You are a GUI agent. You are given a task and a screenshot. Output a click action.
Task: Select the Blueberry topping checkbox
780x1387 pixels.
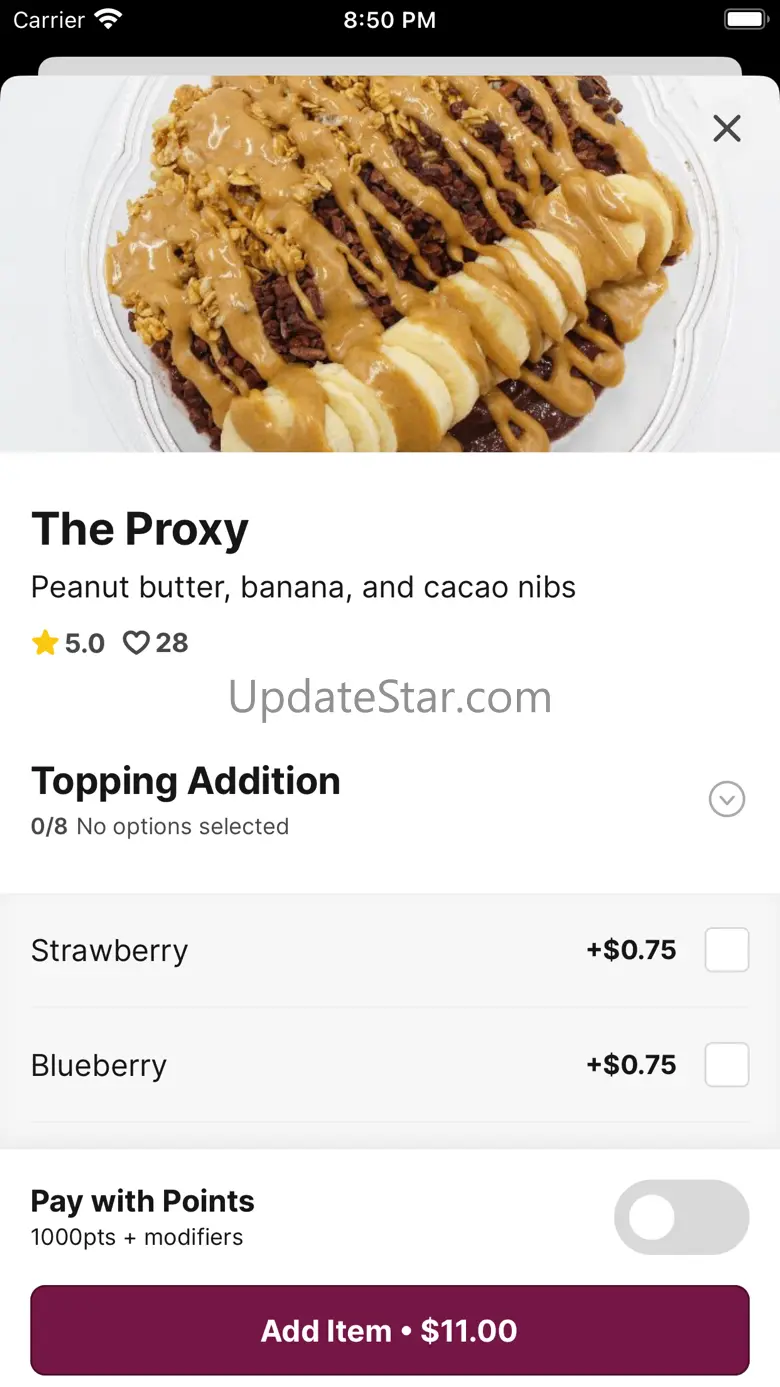726,1065
